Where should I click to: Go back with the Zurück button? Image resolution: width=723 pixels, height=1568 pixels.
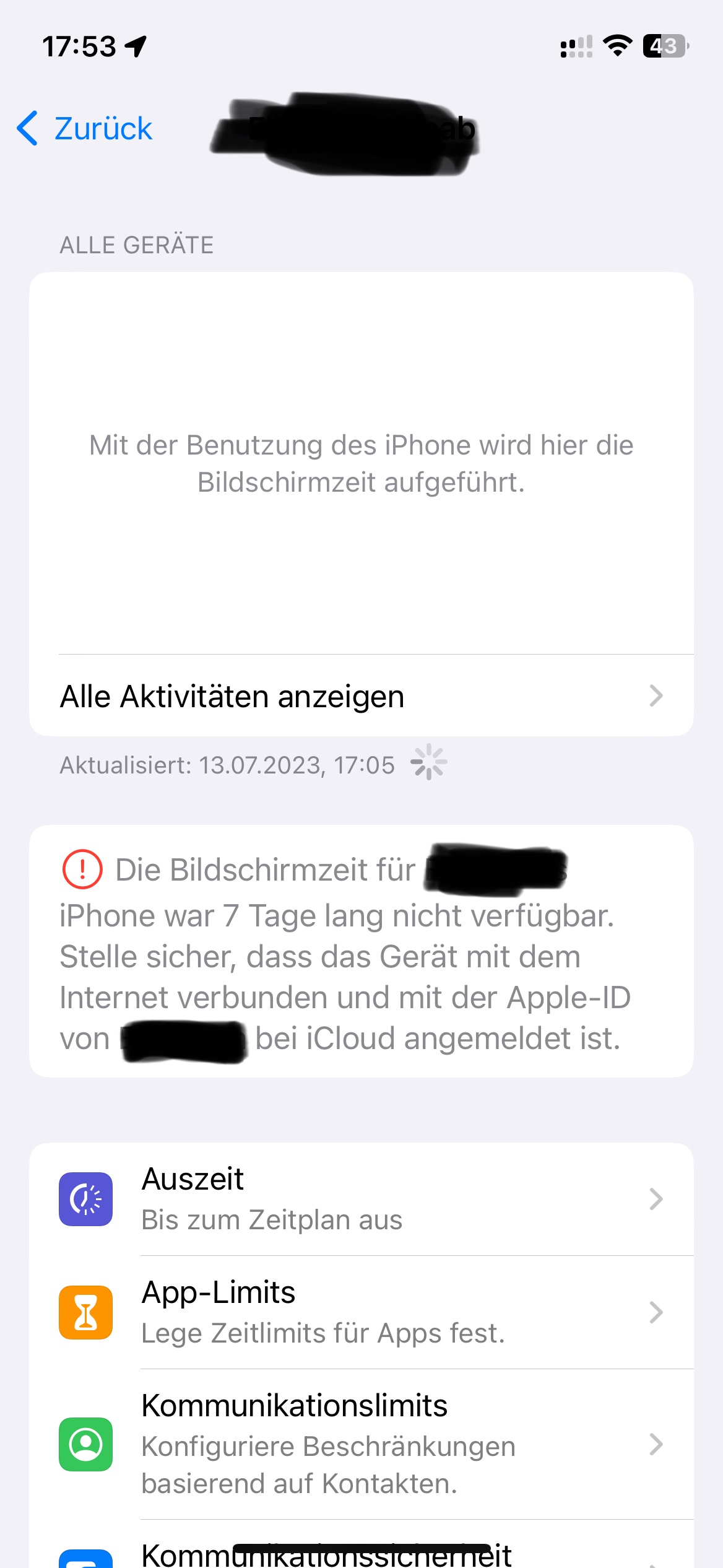(85, 129)
